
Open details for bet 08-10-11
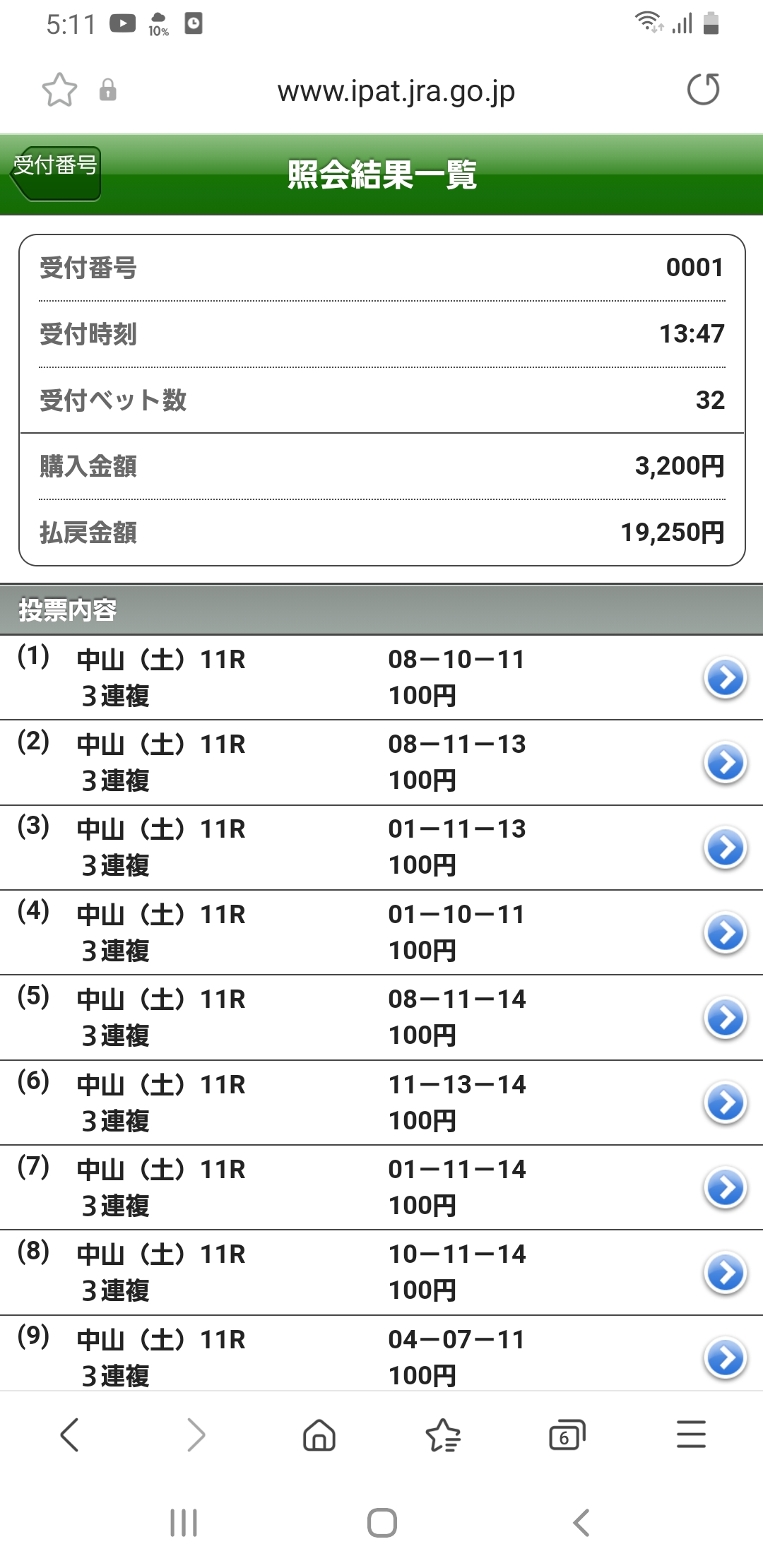pyautogui.click(x=726, y=678)
